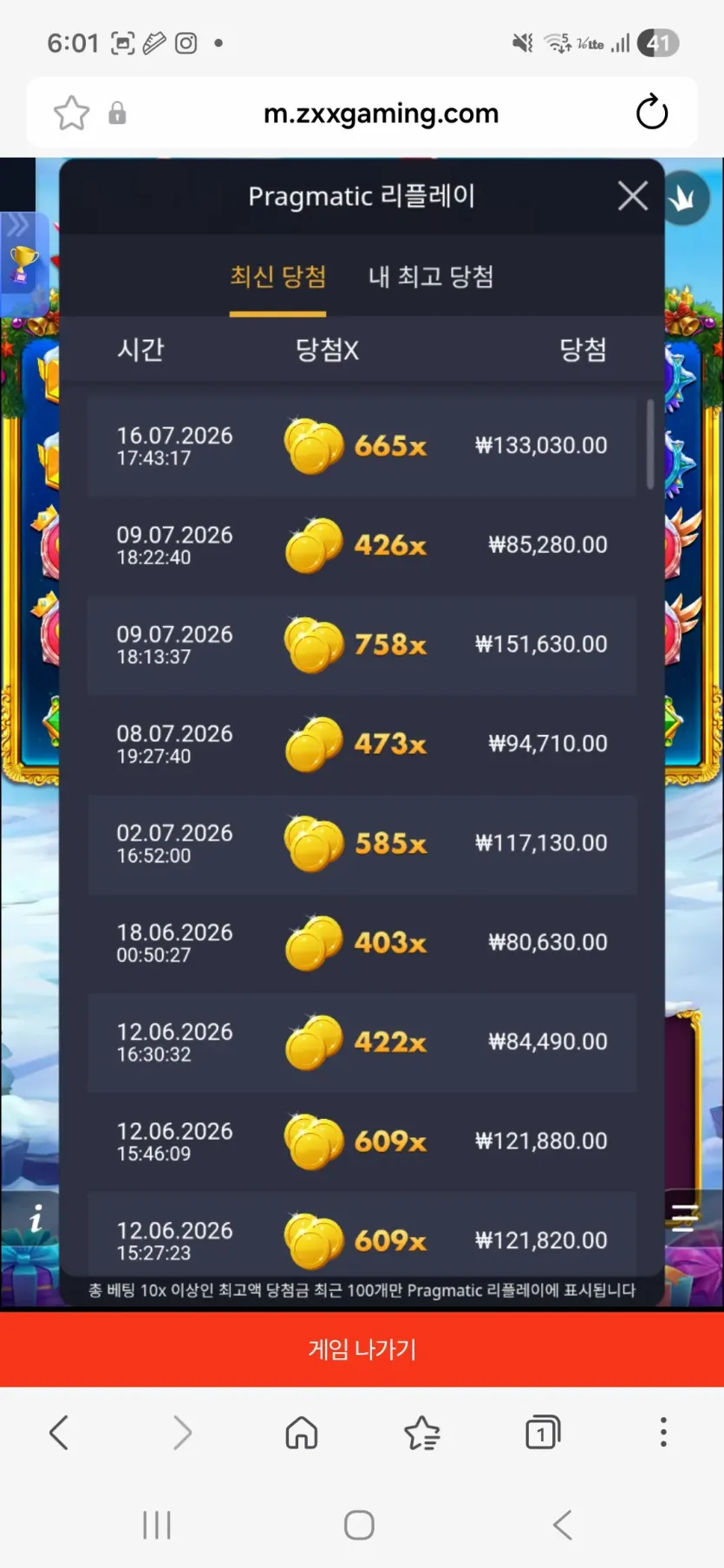Open the 609x replay at 15:46:09
The image size is (724, 1568).
click(x=362, y=1142)
